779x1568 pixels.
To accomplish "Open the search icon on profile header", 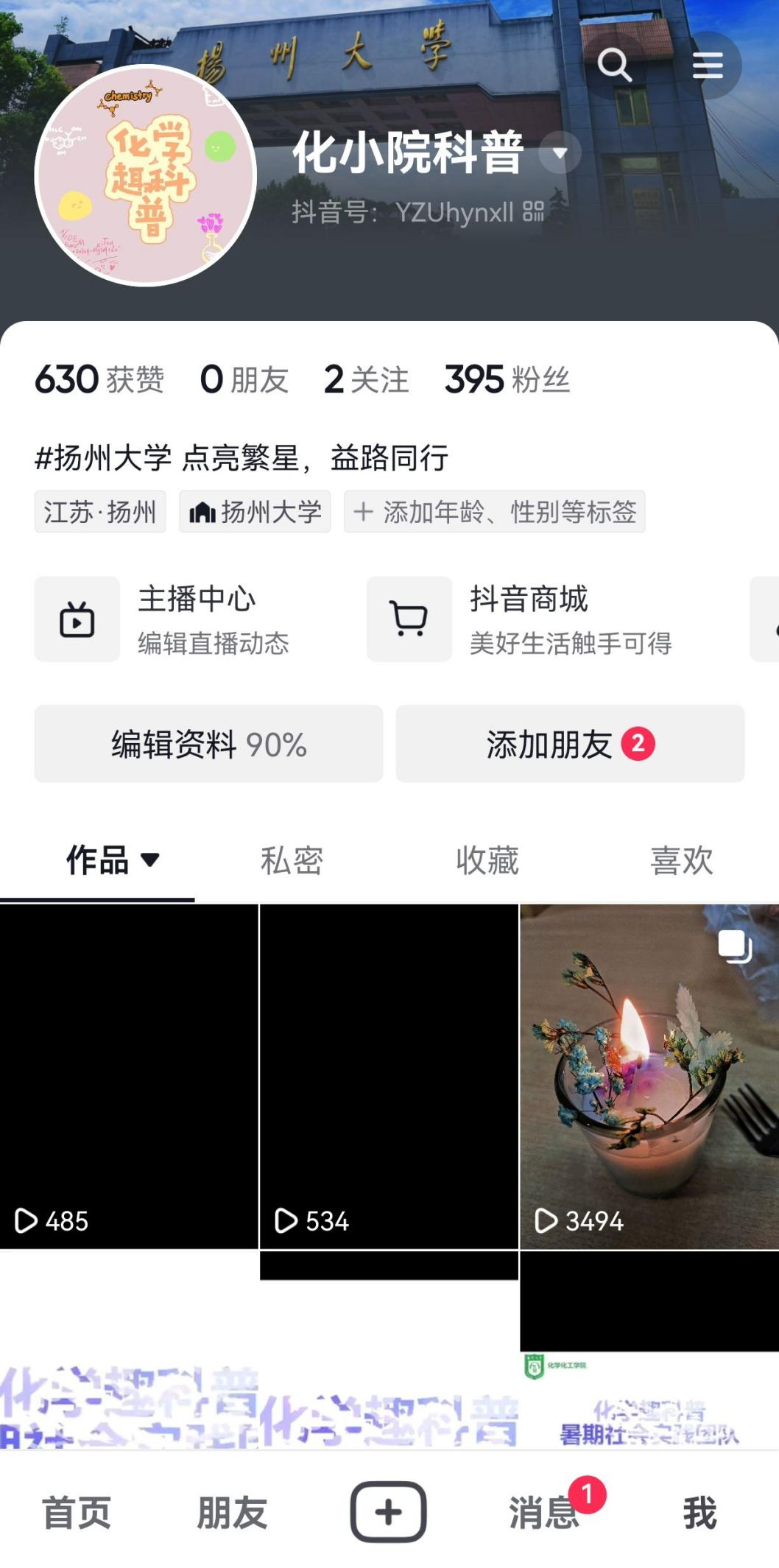I will point(614,65).
